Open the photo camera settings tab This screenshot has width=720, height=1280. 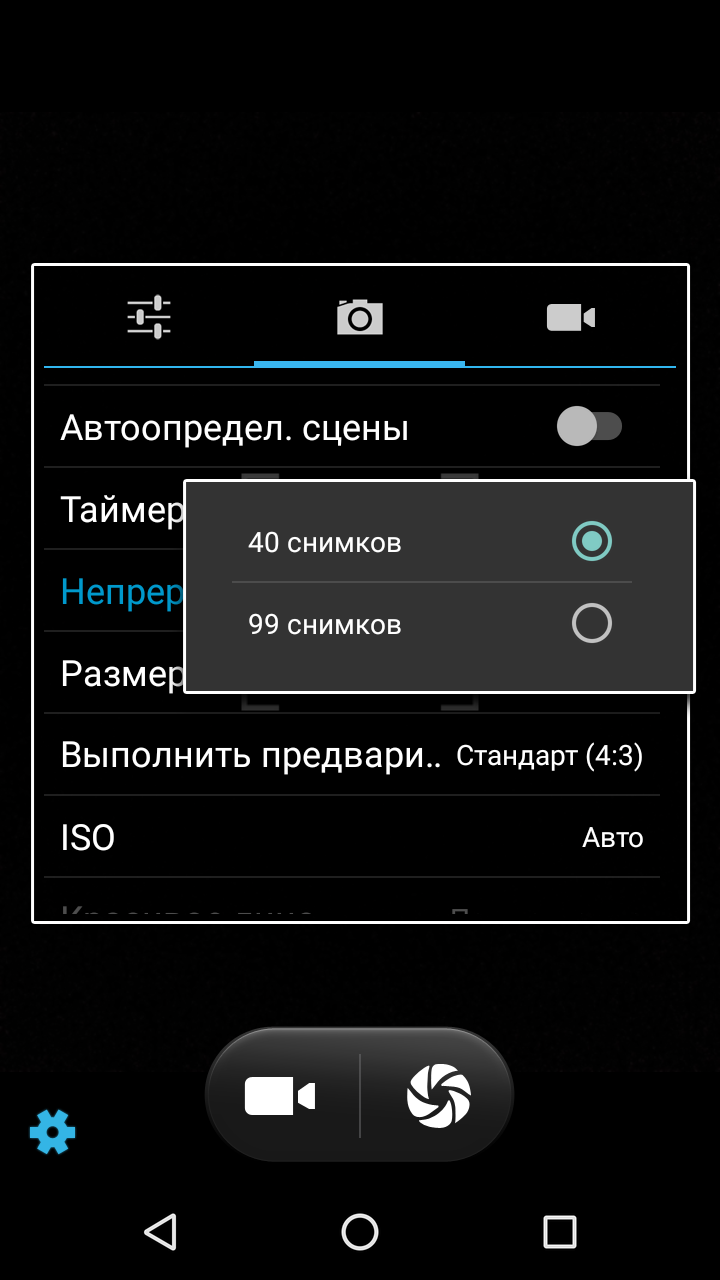[x=359, y=317]
